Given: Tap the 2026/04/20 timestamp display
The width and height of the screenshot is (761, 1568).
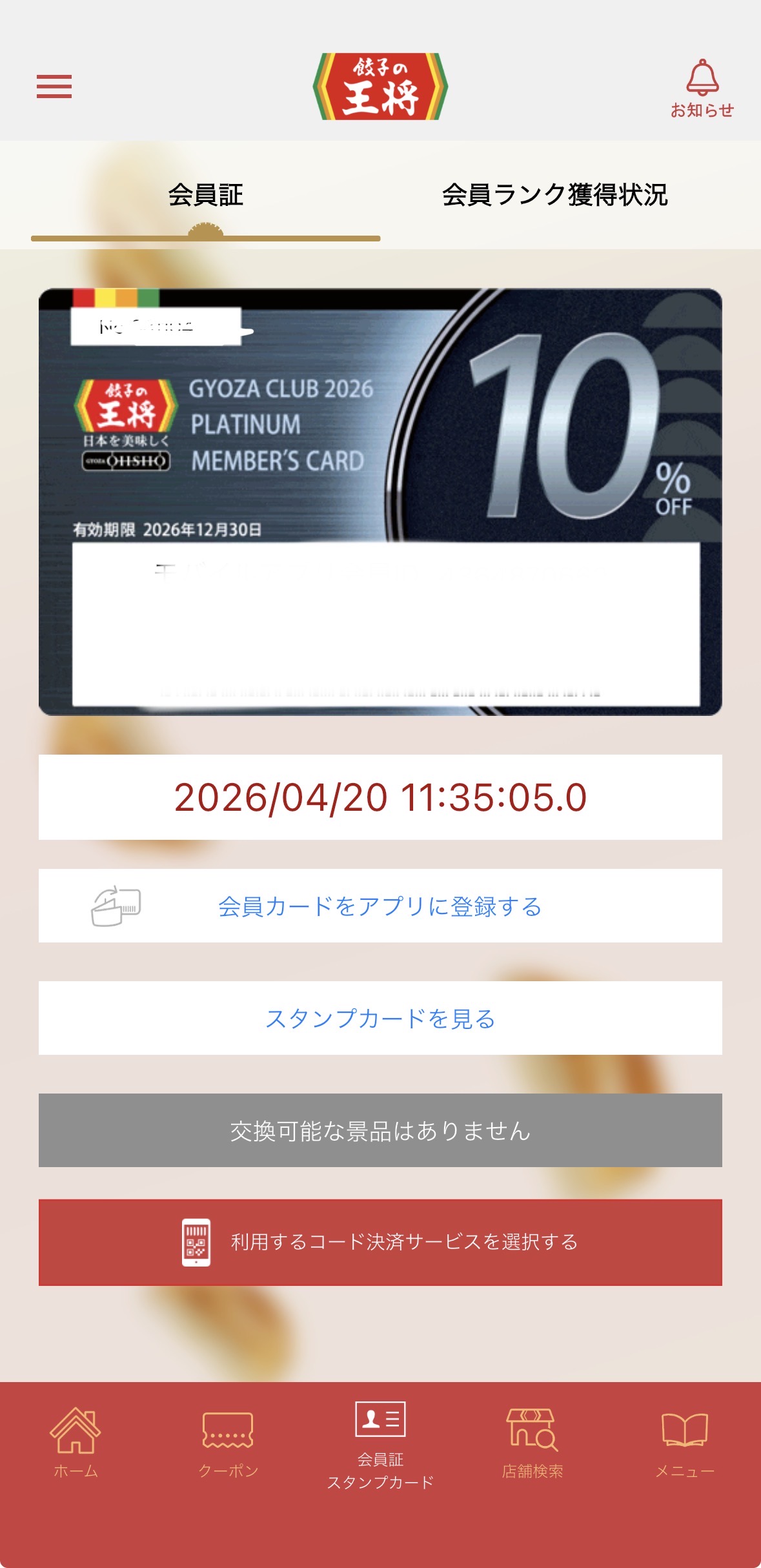Looking at the screenshot, I should click(380, 800).
